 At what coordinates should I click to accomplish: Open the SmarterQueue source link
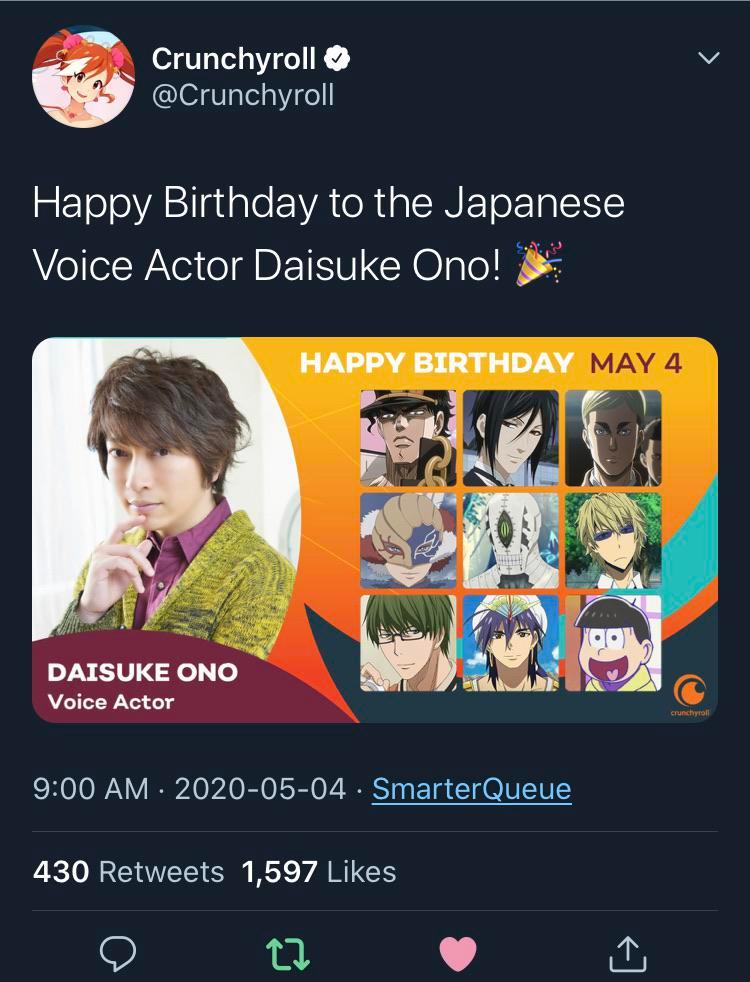(x=471, y=789)
